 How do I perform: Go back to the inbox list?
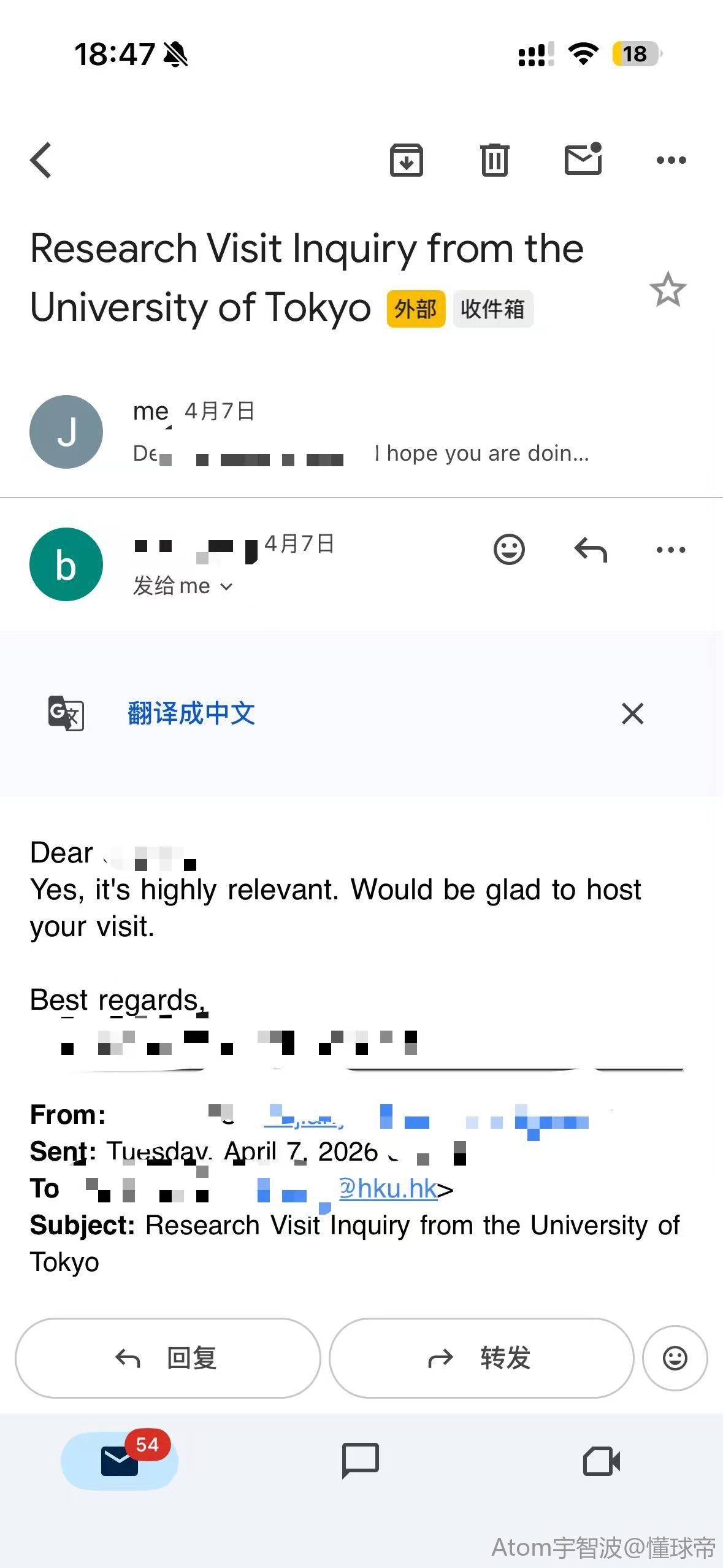coord(41,160)
